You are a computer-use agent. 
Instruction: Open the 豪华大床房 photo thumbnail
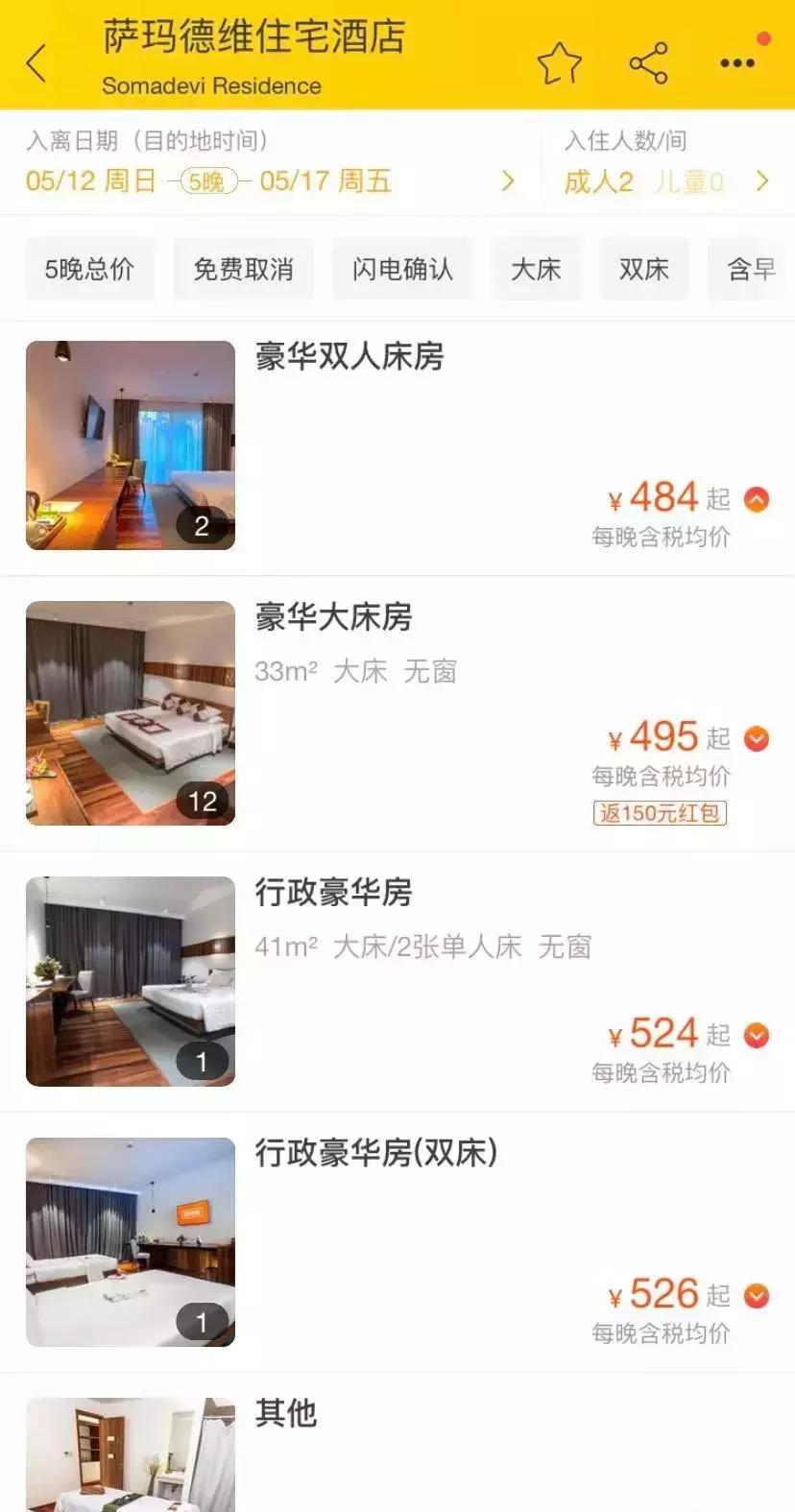tap(130, 712)
